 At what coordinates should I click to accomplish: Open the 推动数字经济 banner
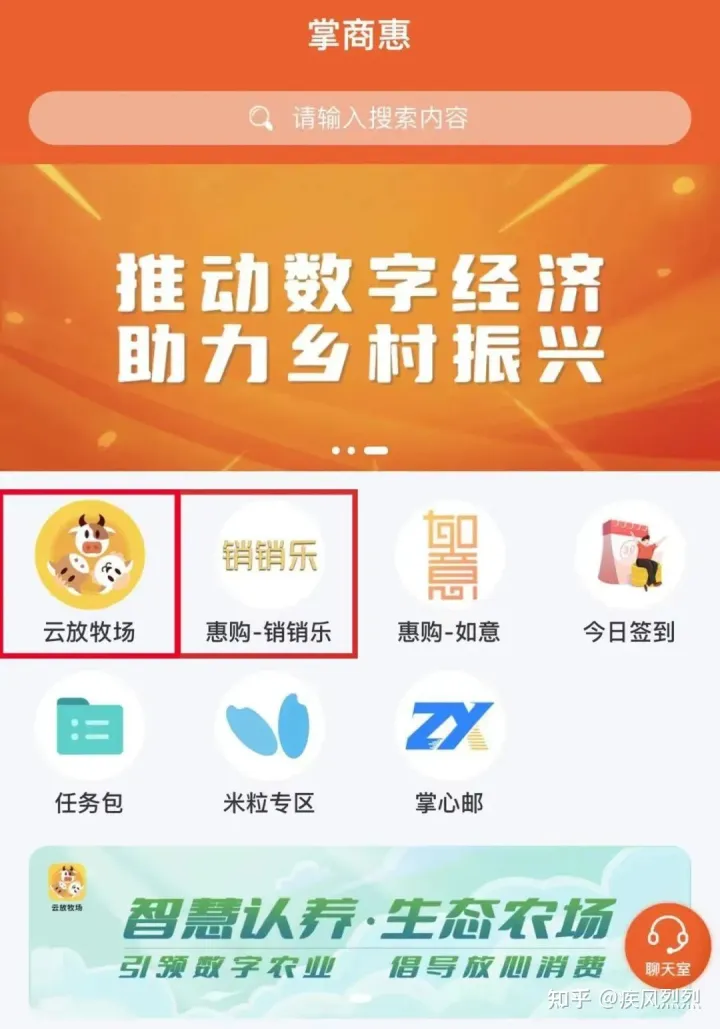pyautogui.click(x=360, y=315)
